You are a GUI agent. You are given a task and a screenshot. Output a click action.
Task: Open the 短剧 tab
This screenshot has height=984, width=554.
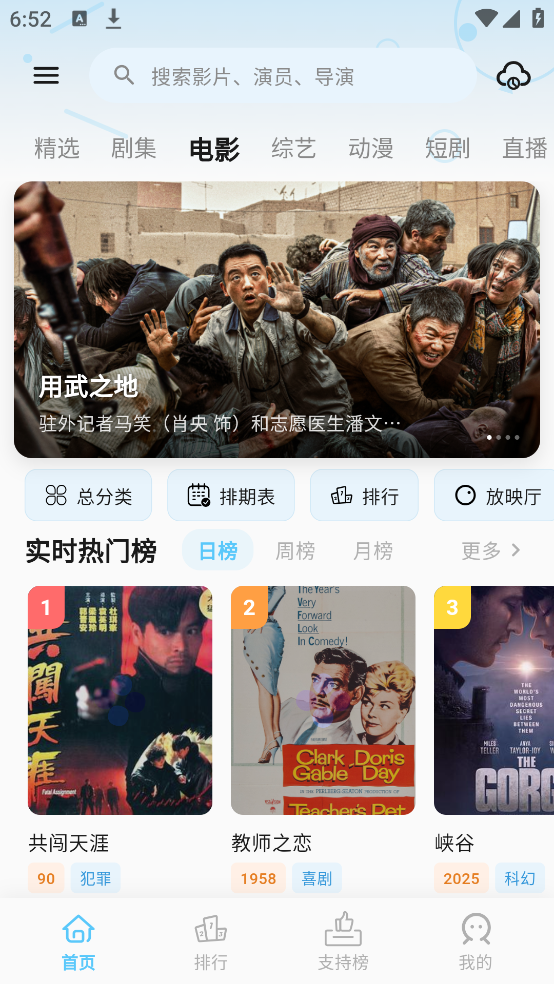pyautogui.click(x=447, y=149)
